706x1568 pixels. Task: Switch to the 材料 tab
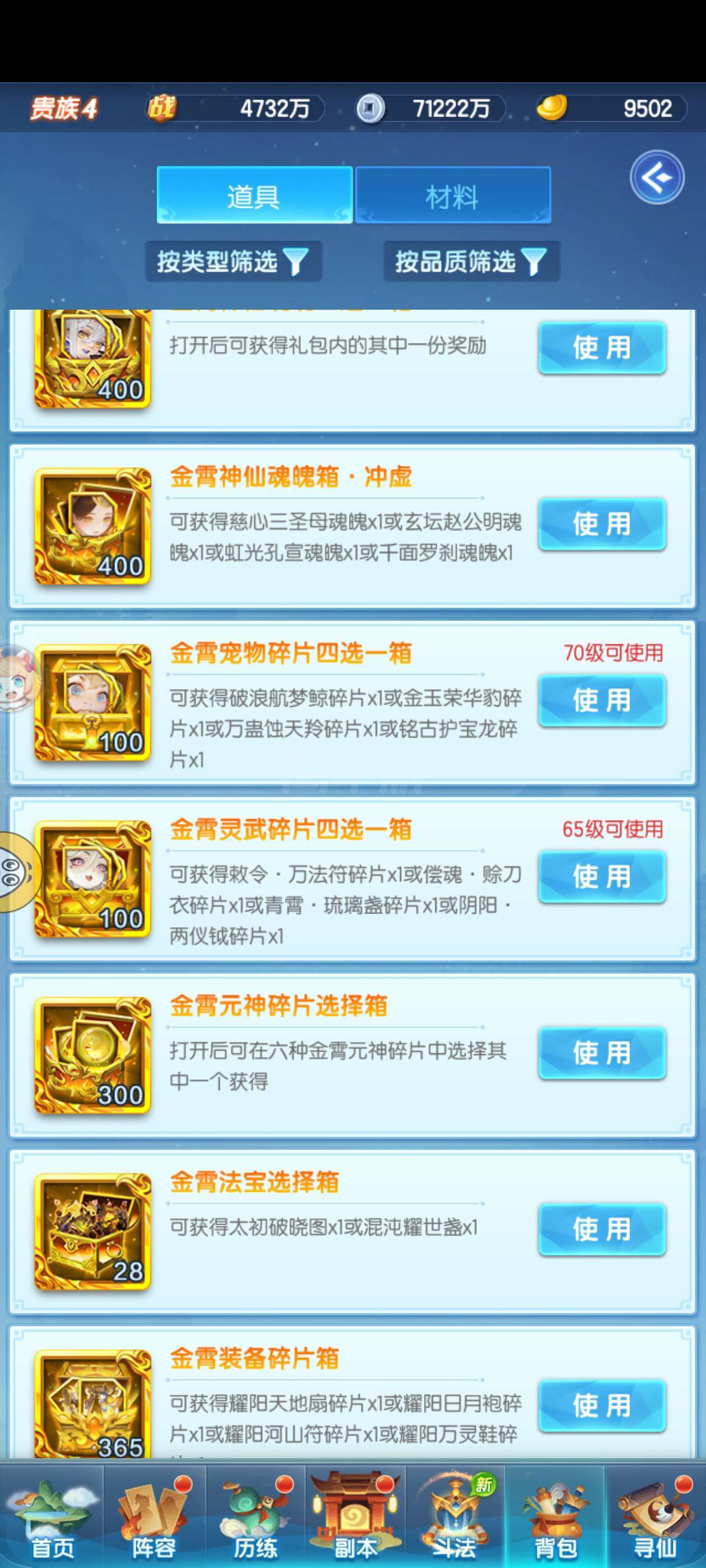point(453,195)
